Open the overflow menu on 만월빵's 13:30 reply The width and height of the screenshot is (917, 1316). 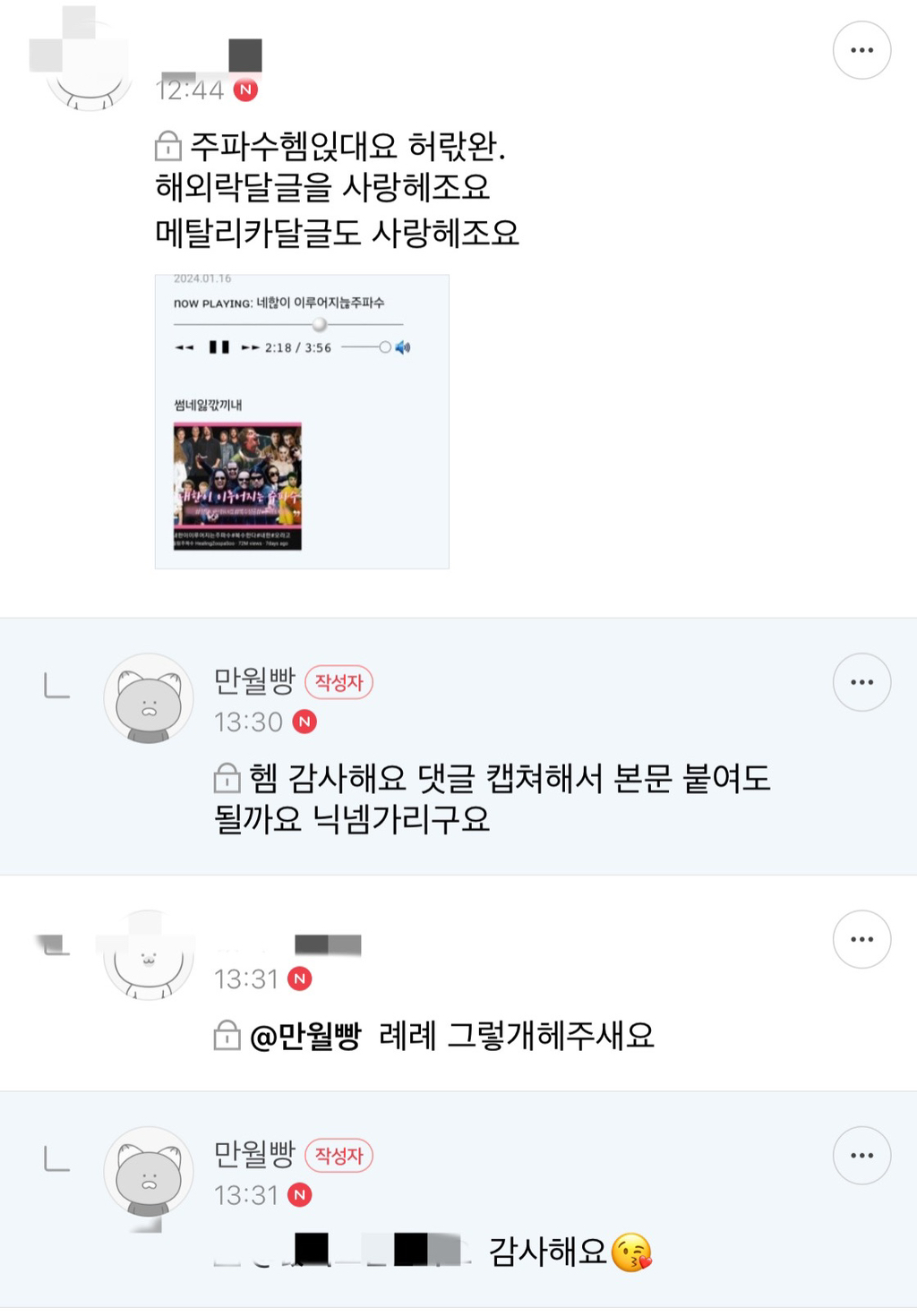click(x=861, y=682)
